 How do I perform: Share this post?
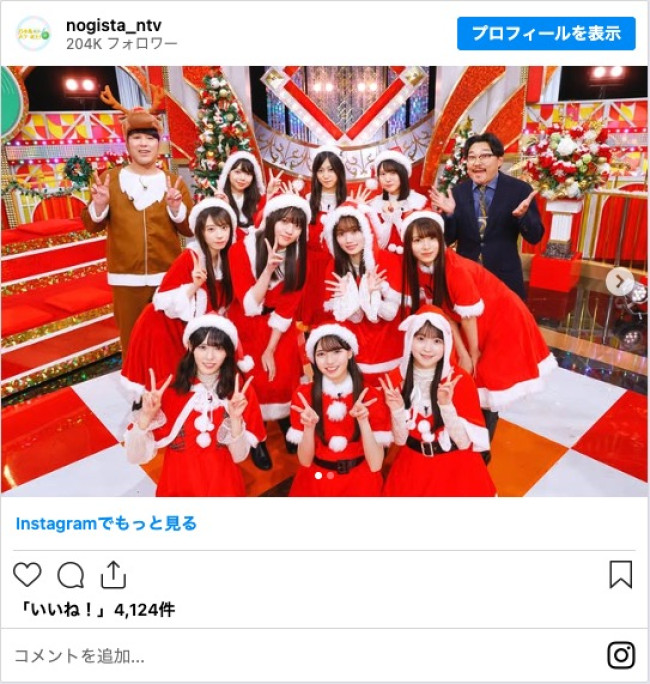click(x=113, y=575)
